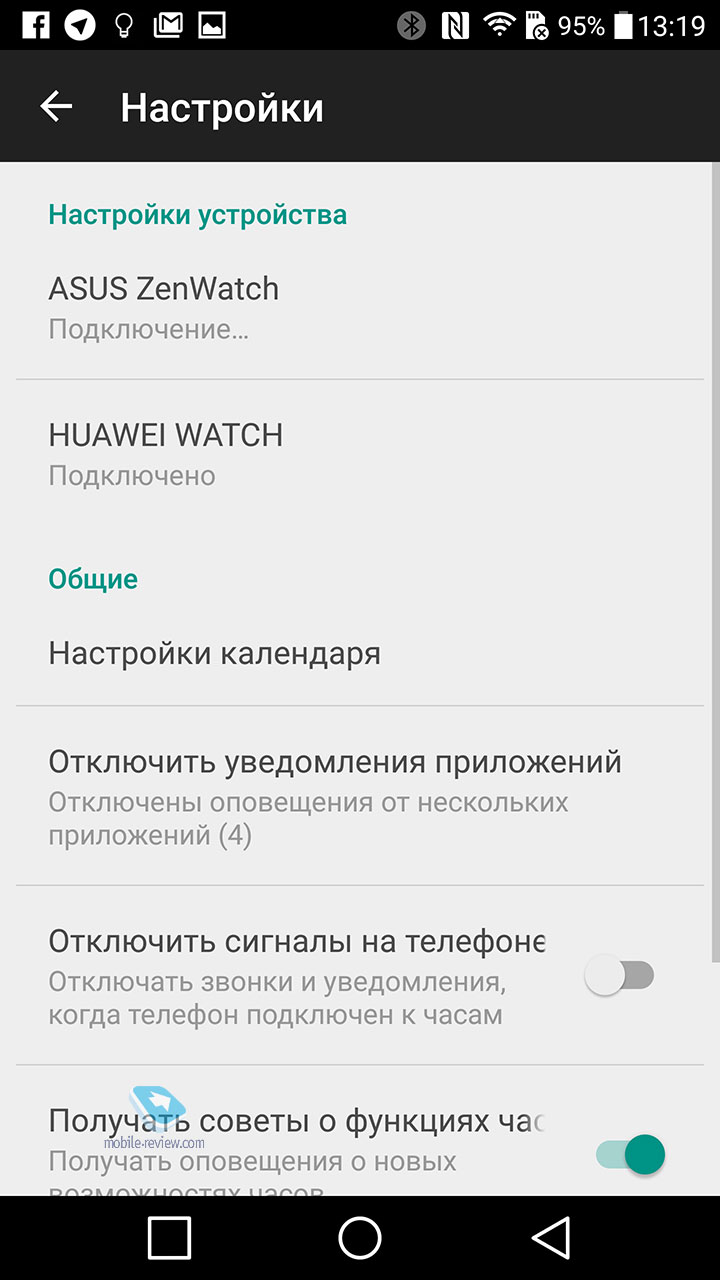Open Настройки календаря
The image size is (720, 1280).
360,653
